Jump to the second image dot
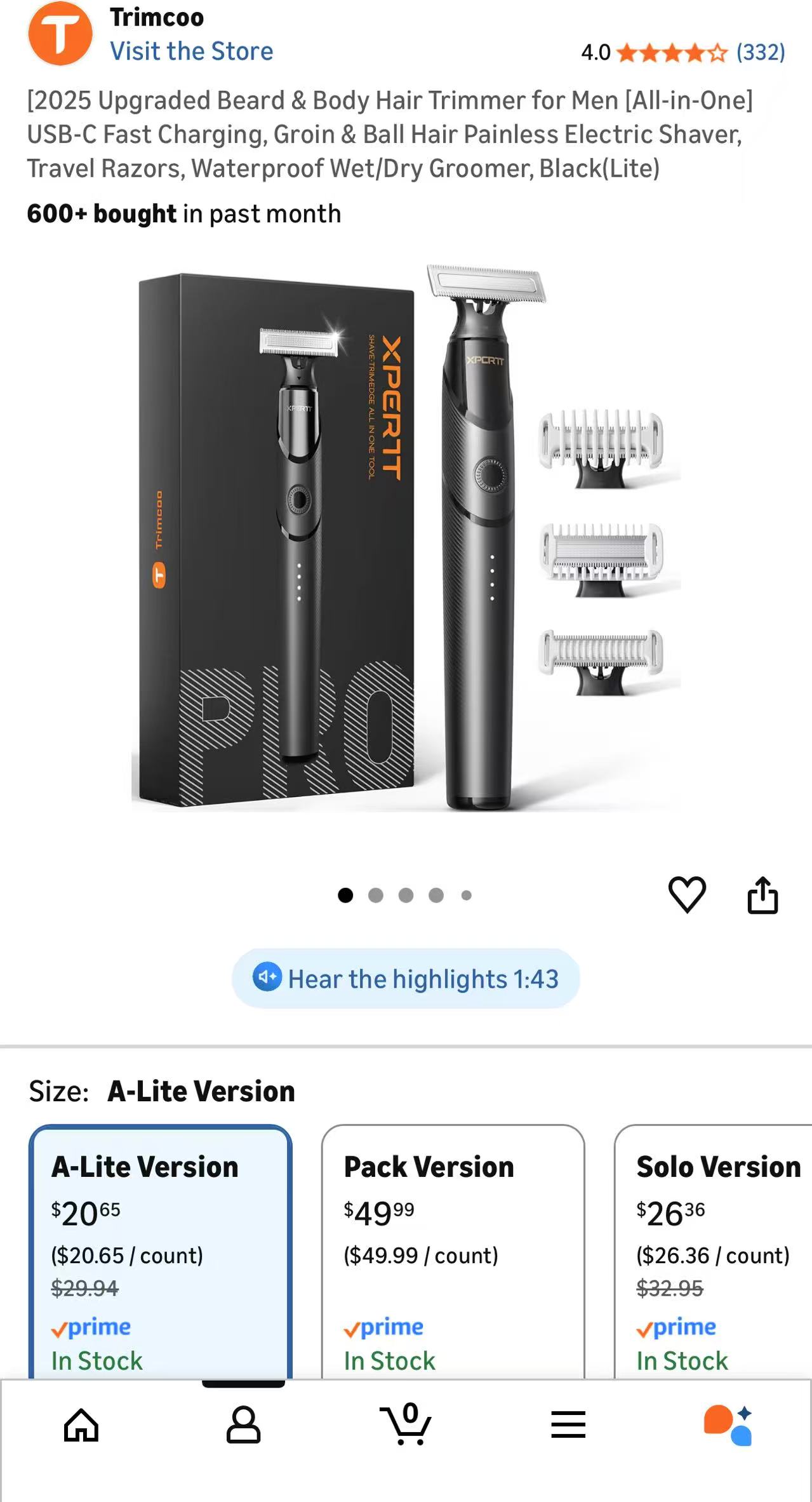 [x=376, y=895]
